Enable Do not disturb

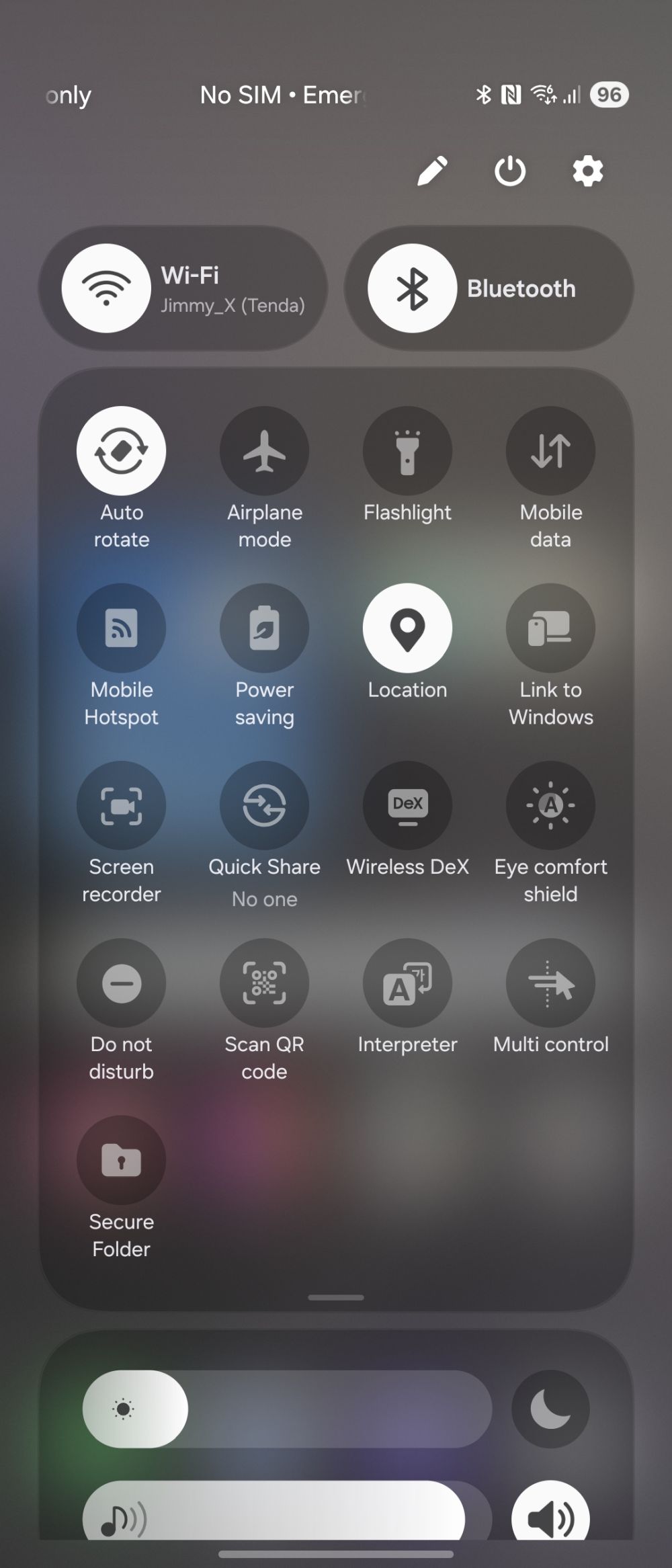click(x=122, y=983)
